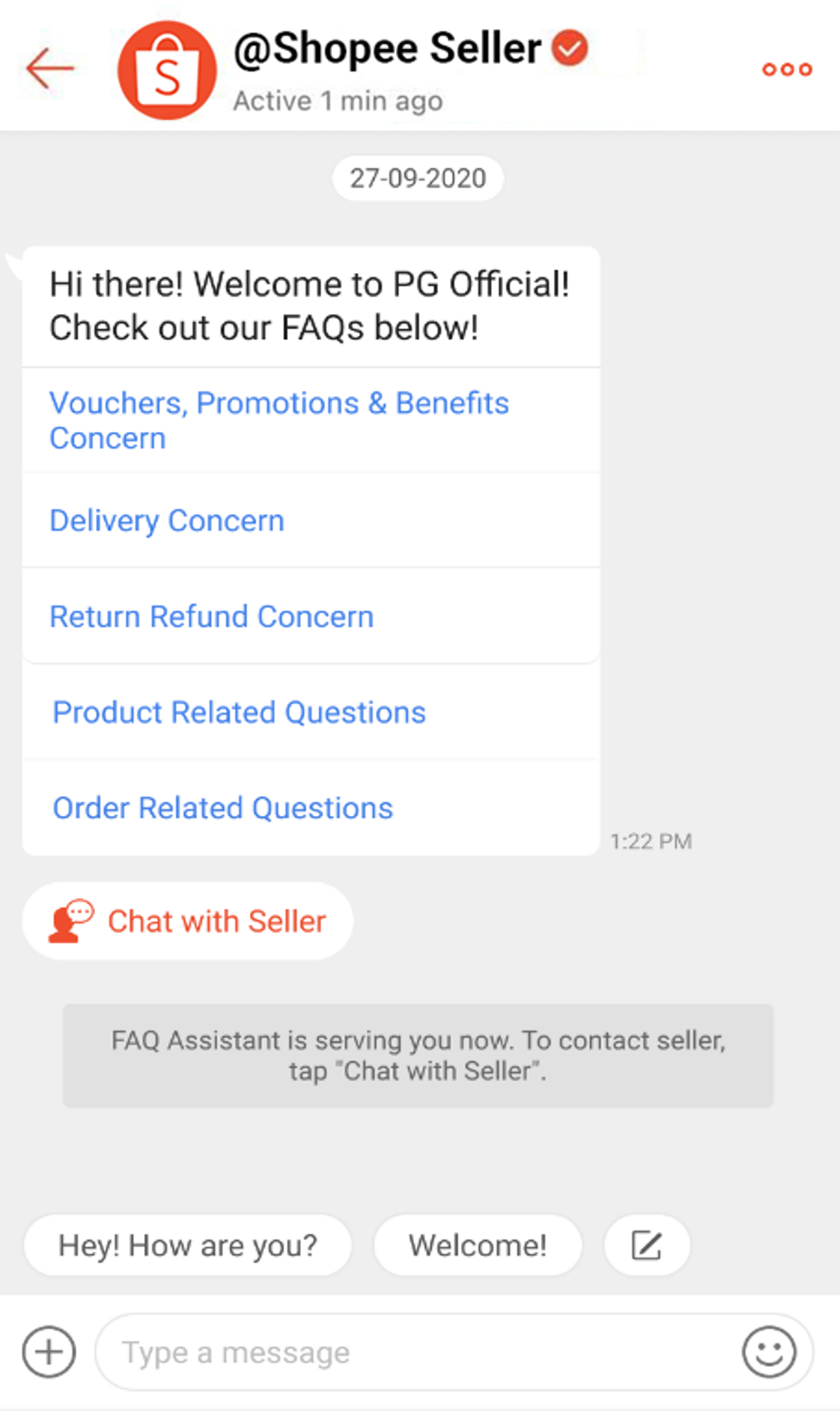
Task: Tap Chat with Seller button
Action: [188, 922]
